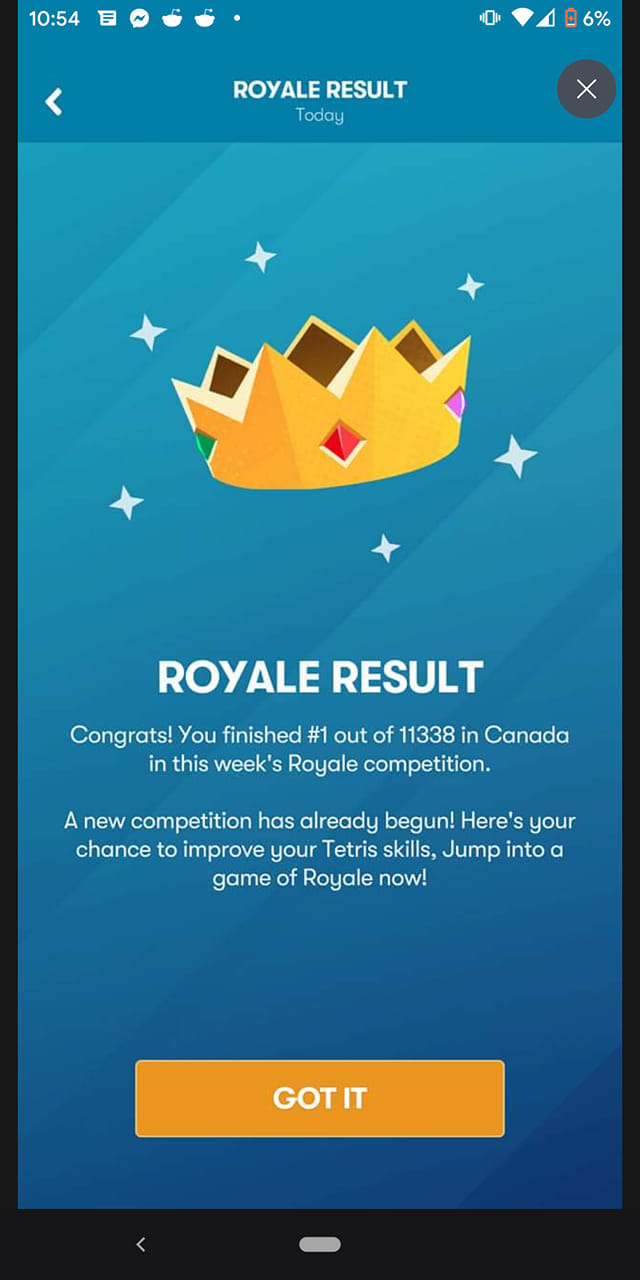Tap the system back arrow
Viewport: 640px width, 1280px height.
coord(141,1244)
